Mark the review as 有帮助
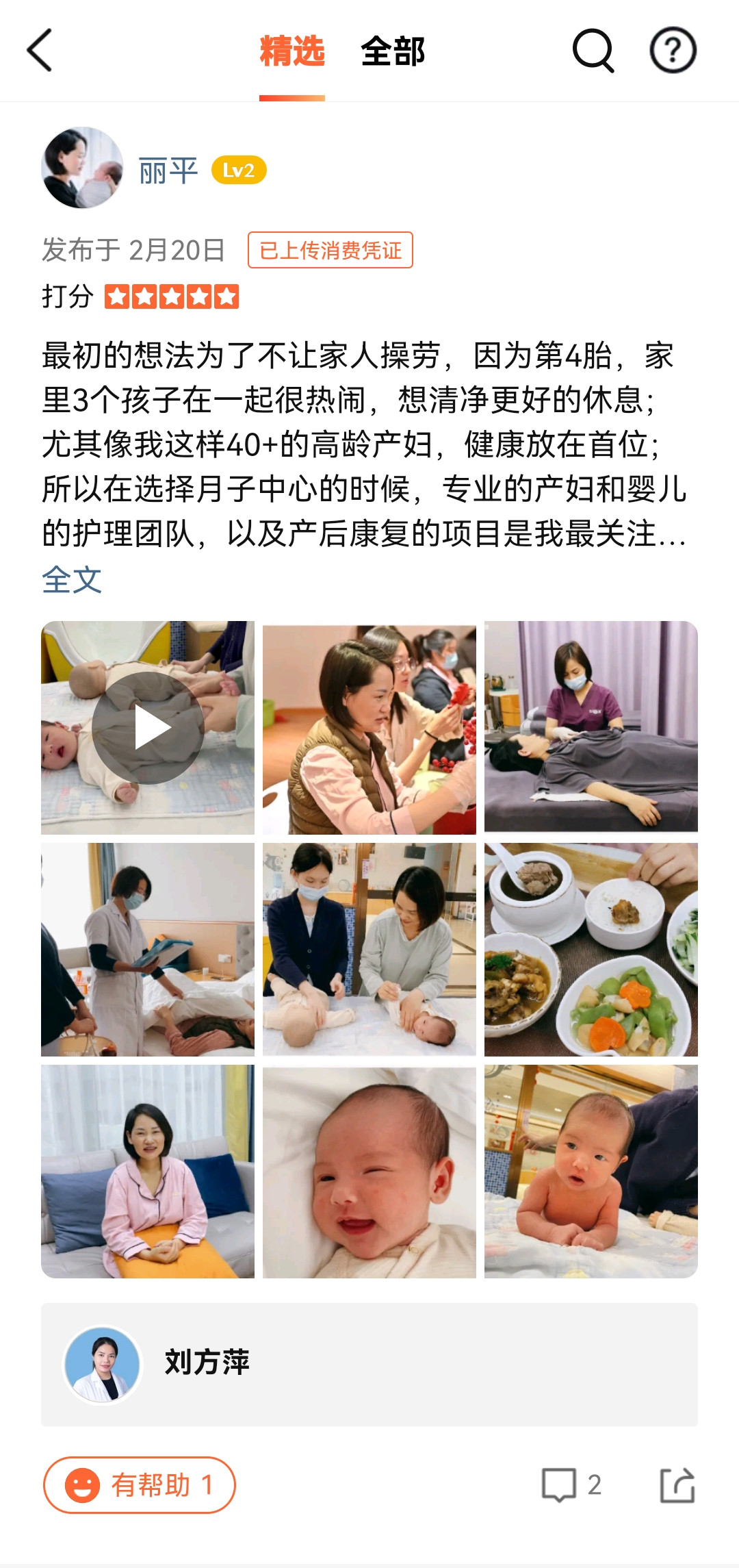 [x=140, y=1484]
